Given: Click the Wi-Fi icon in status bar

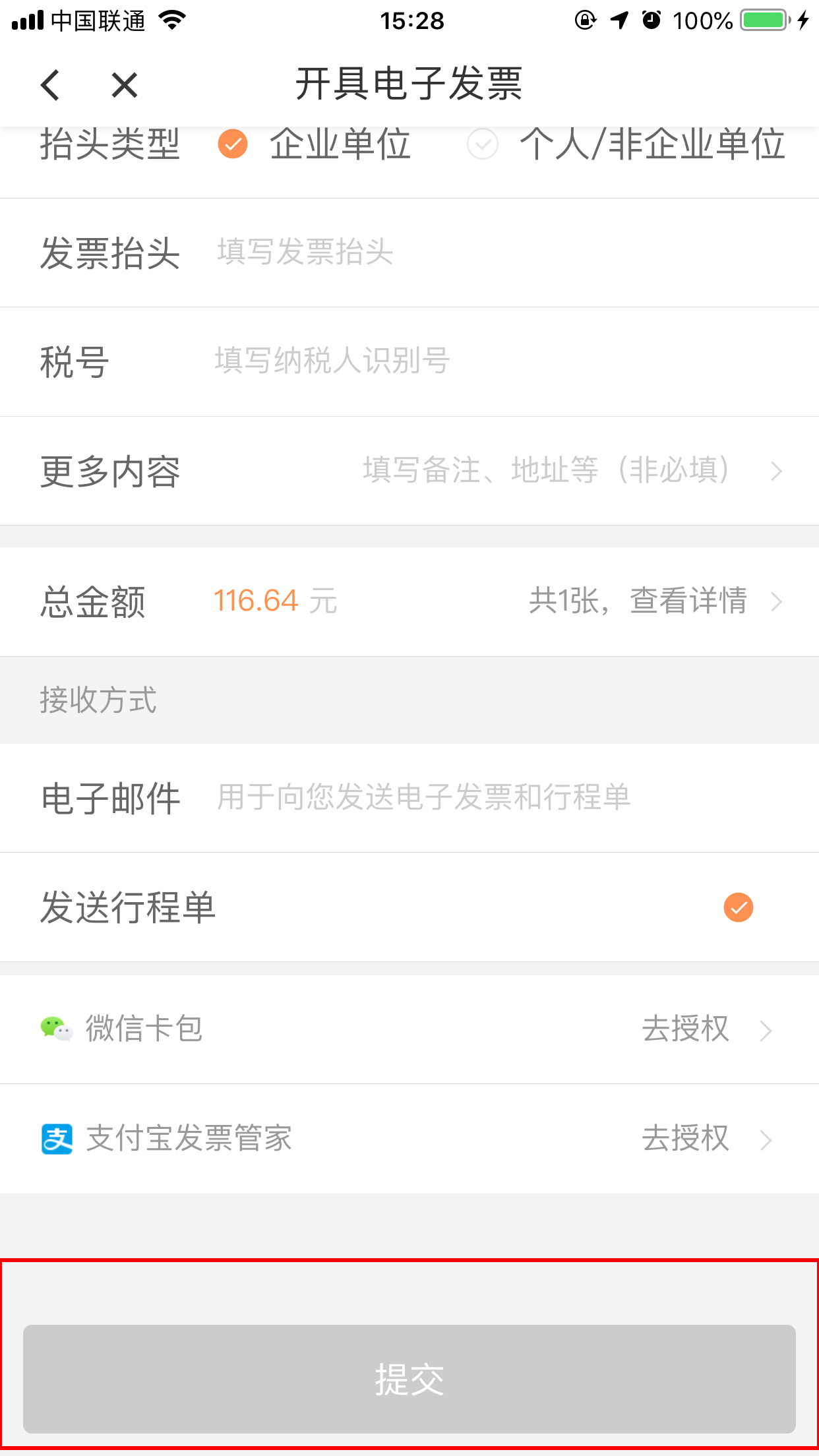Looking at the screenshot, I should click(171, 20).
